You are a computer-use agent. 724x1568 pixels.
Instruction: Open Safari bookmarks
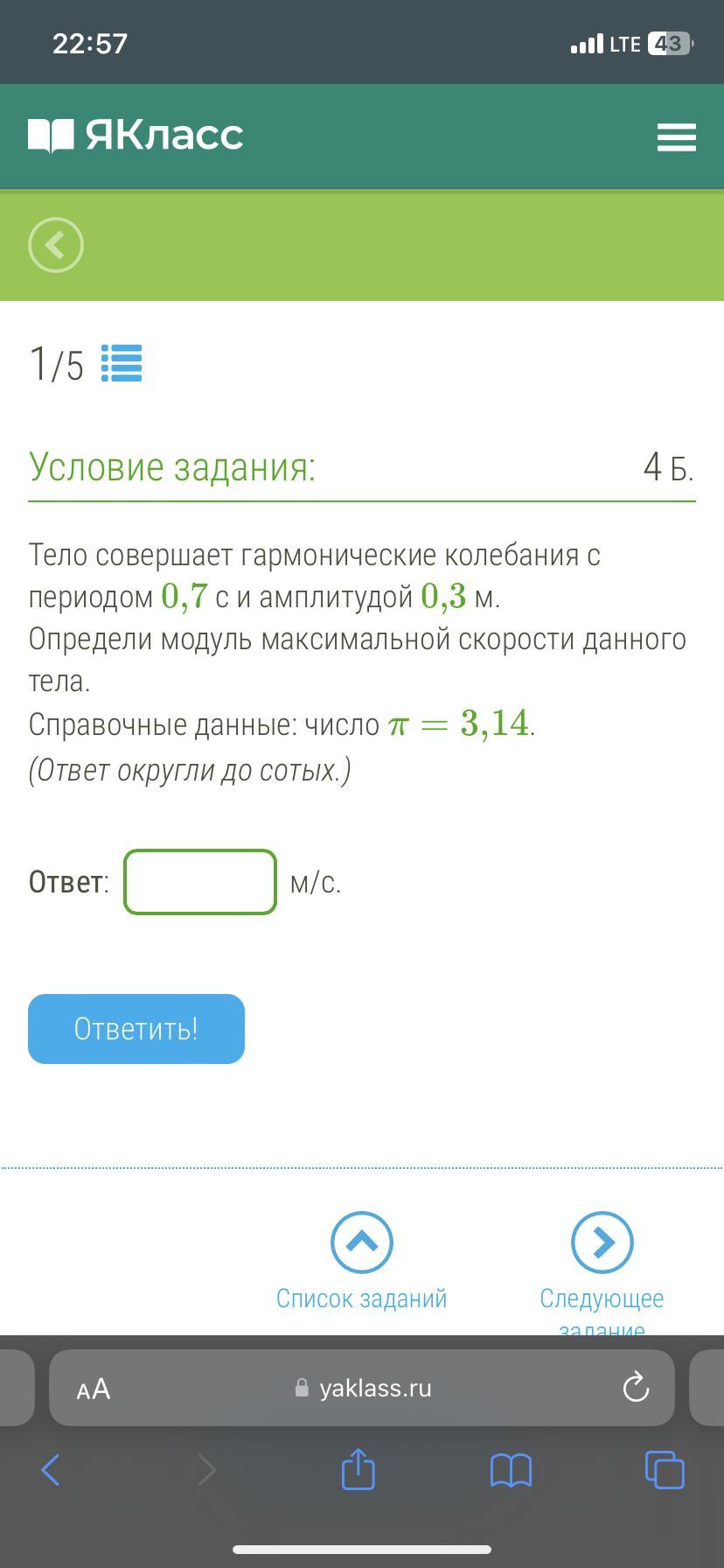click(512, 1470)
